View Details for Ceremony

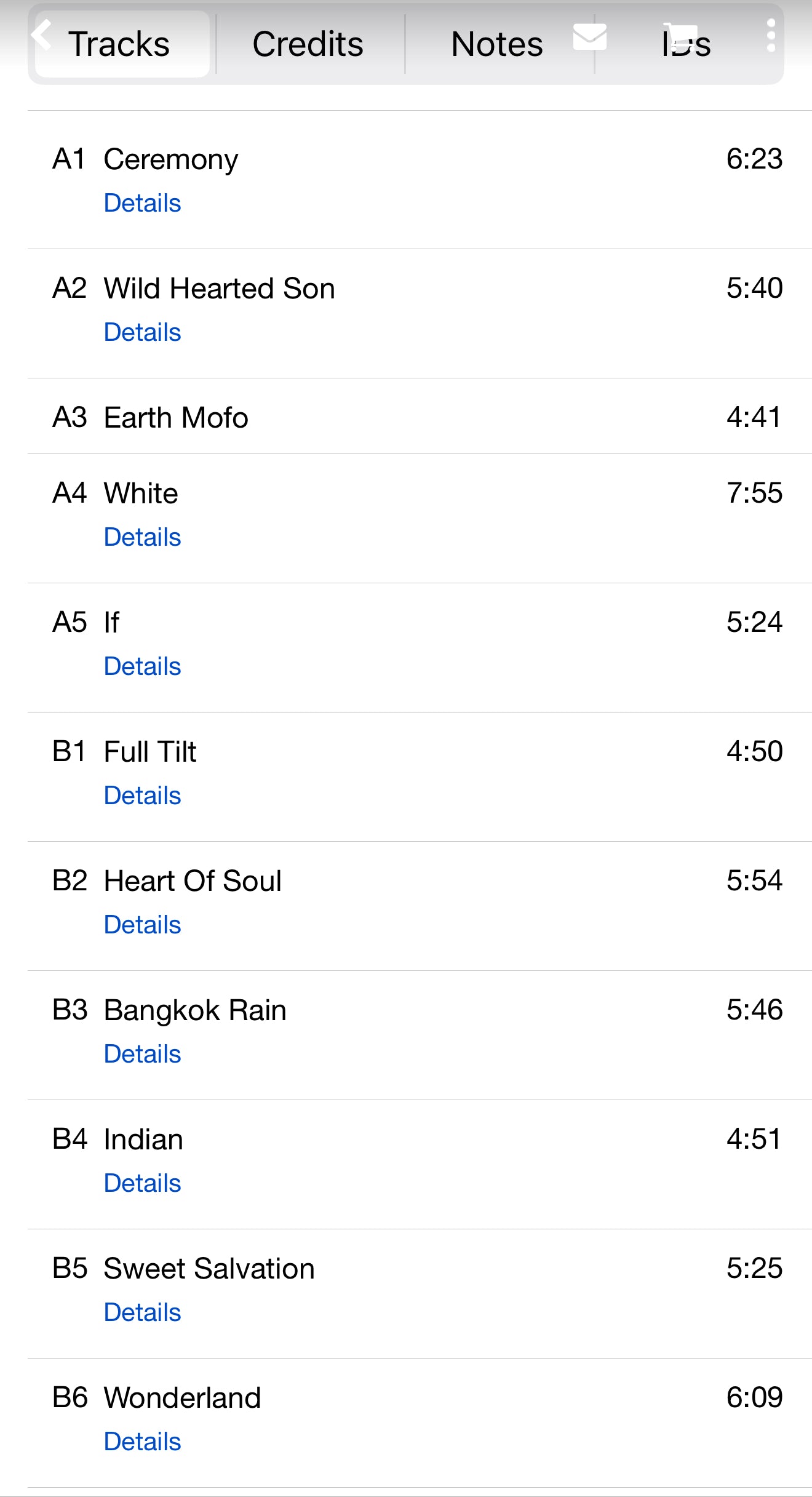point(142,203)
